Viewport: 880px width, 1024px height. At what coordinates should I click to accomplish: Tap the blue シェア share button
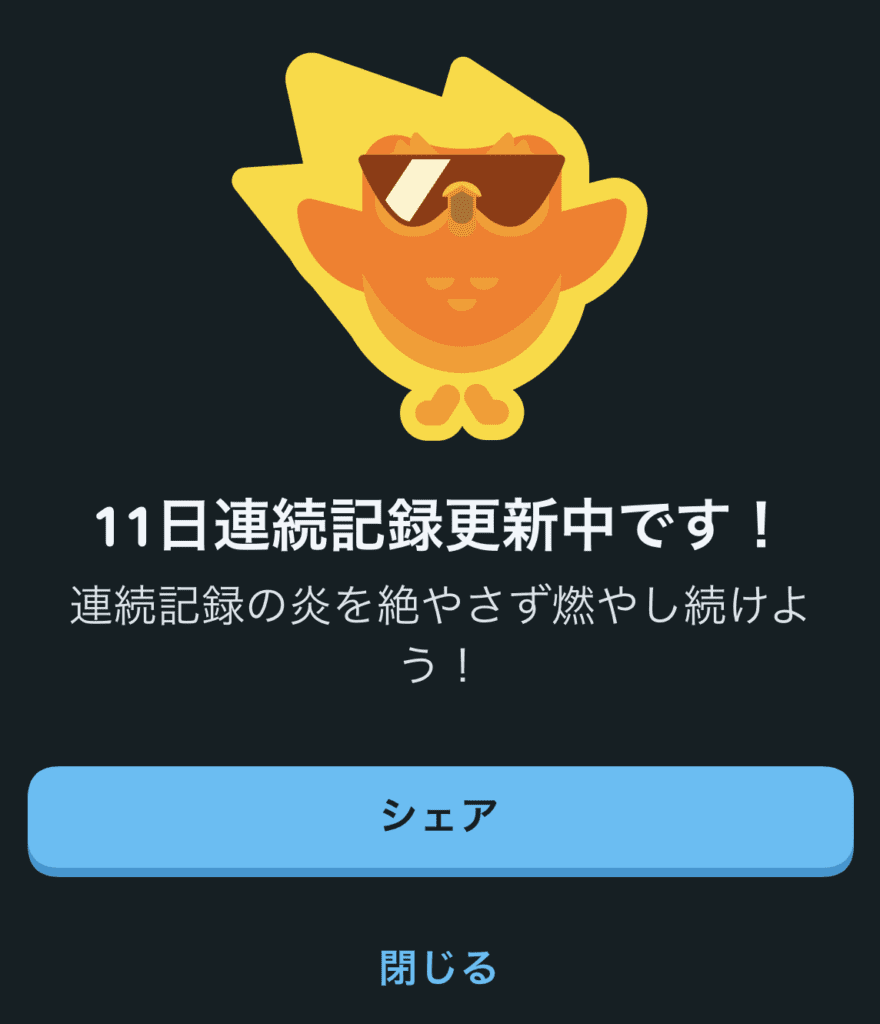440,818
